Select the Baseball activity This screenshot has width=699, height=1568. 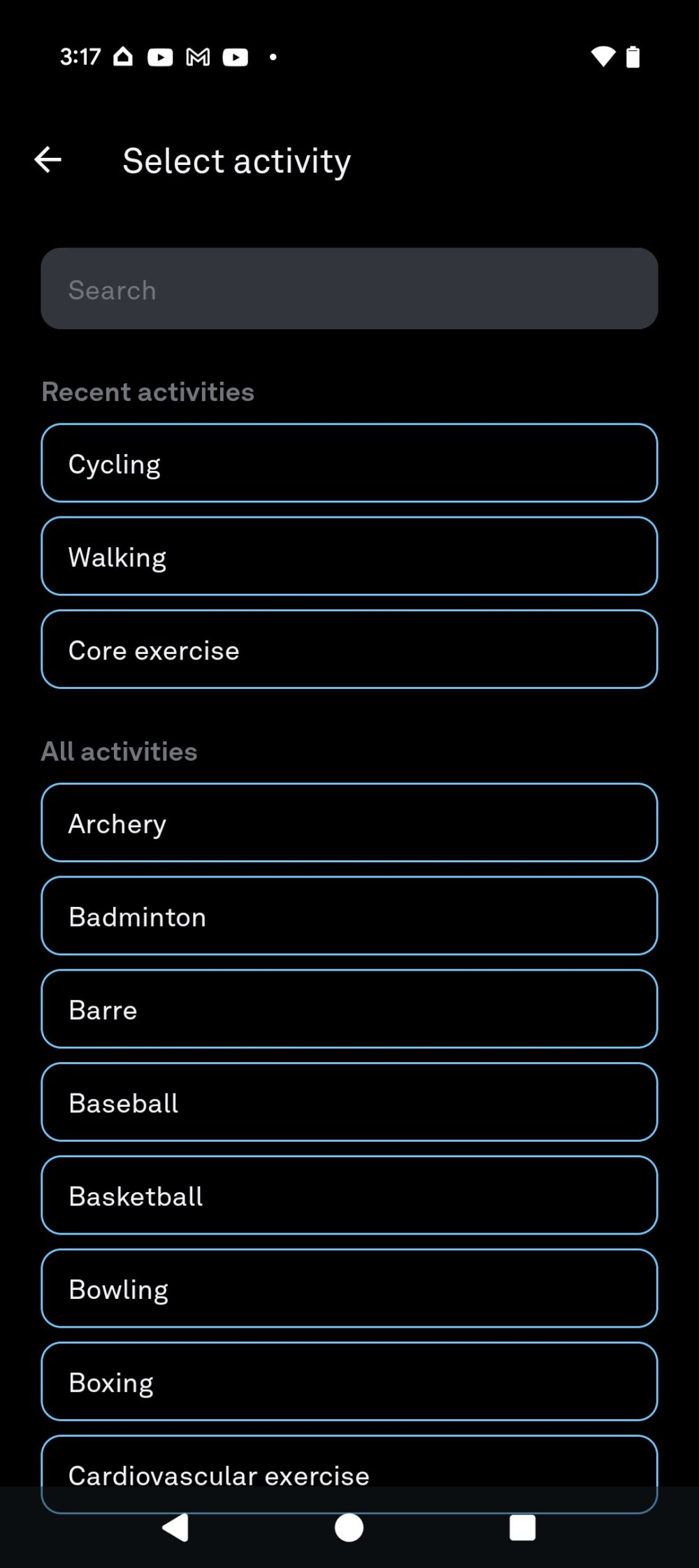[349, 1102]
